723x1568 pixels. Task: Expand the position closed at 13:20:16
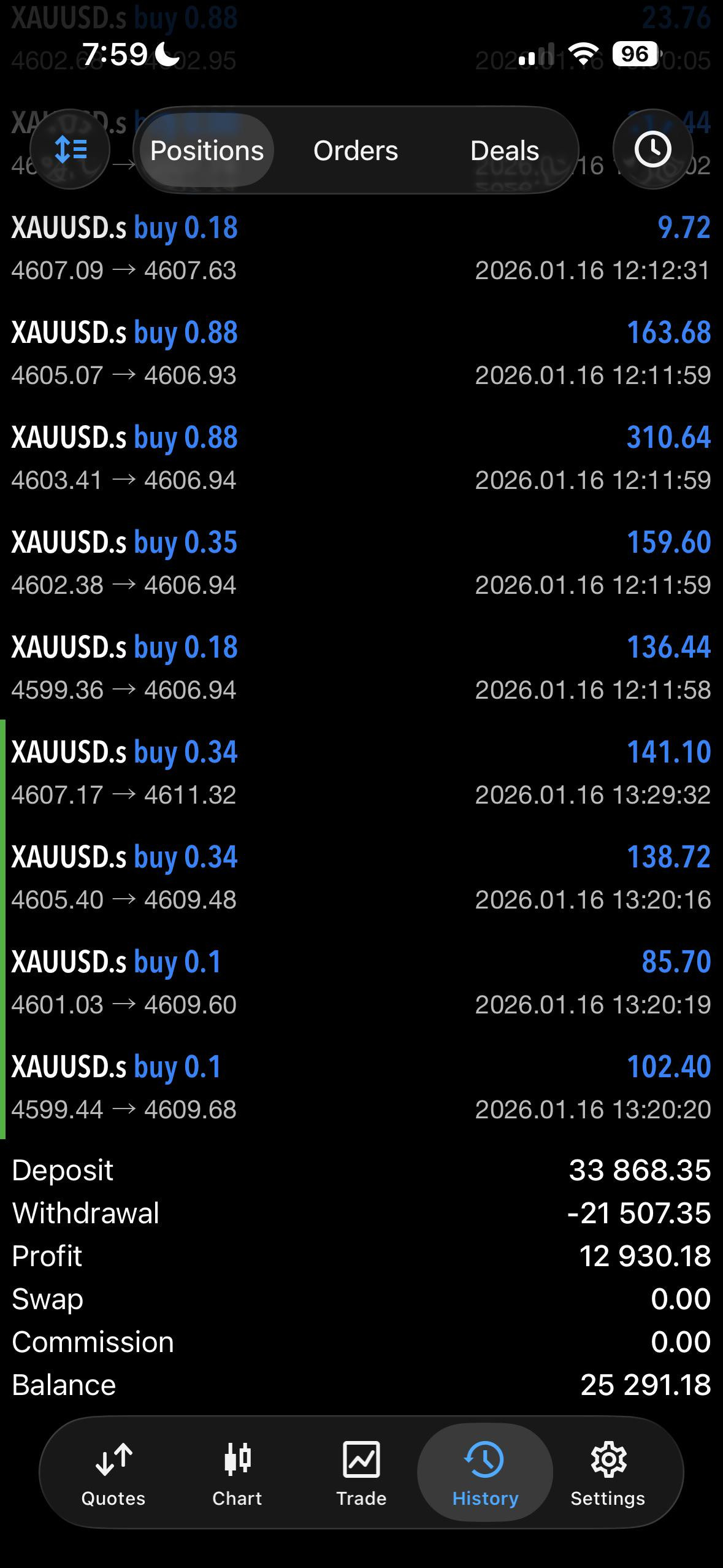pos(361,878)
